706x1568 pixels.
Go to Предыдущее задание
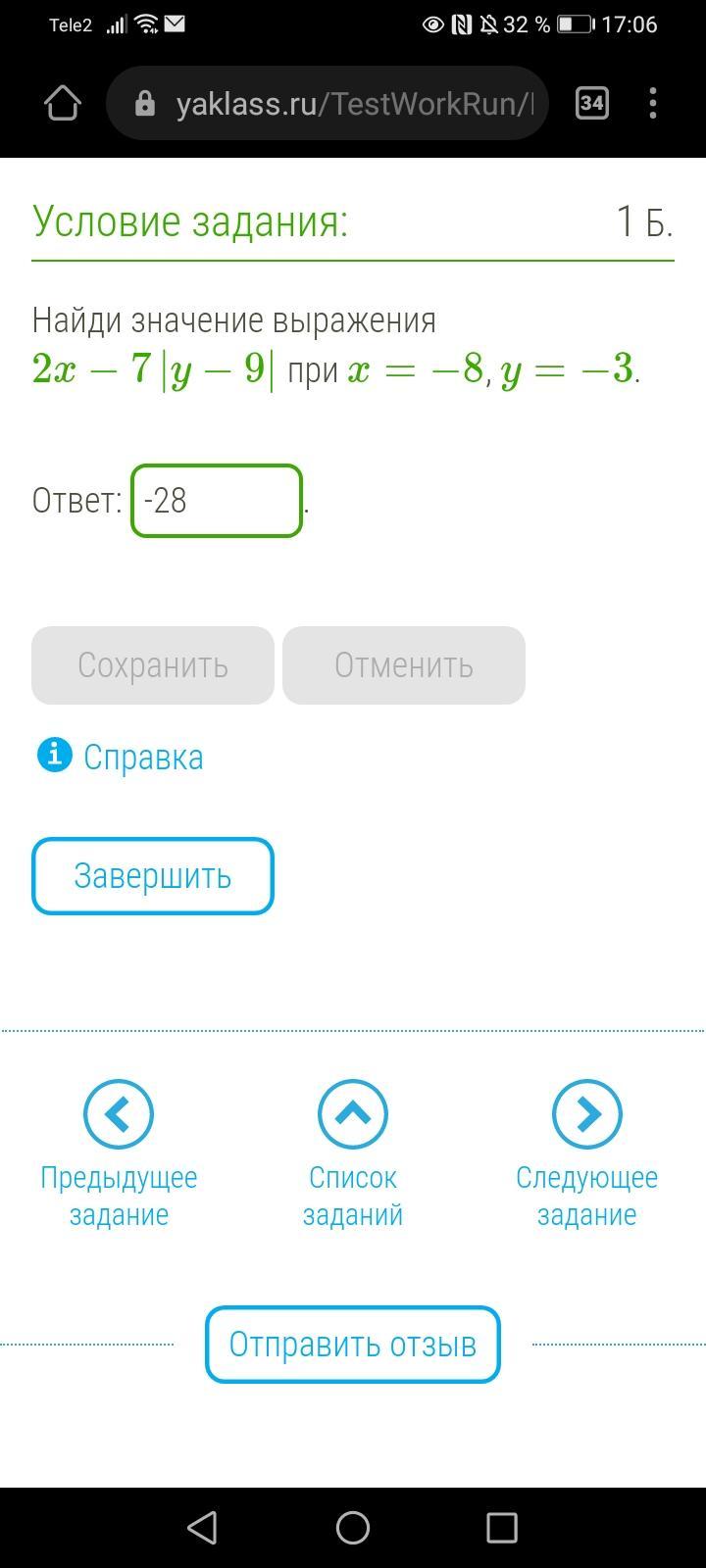119,1156
